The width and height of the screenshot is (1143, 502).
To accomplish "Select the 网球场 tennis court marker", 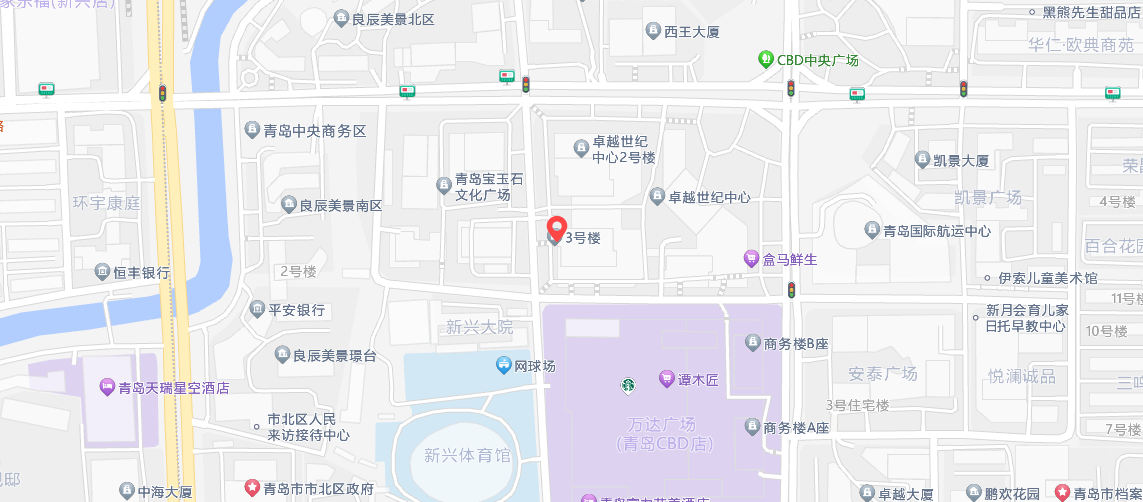I will click(503, 365).
